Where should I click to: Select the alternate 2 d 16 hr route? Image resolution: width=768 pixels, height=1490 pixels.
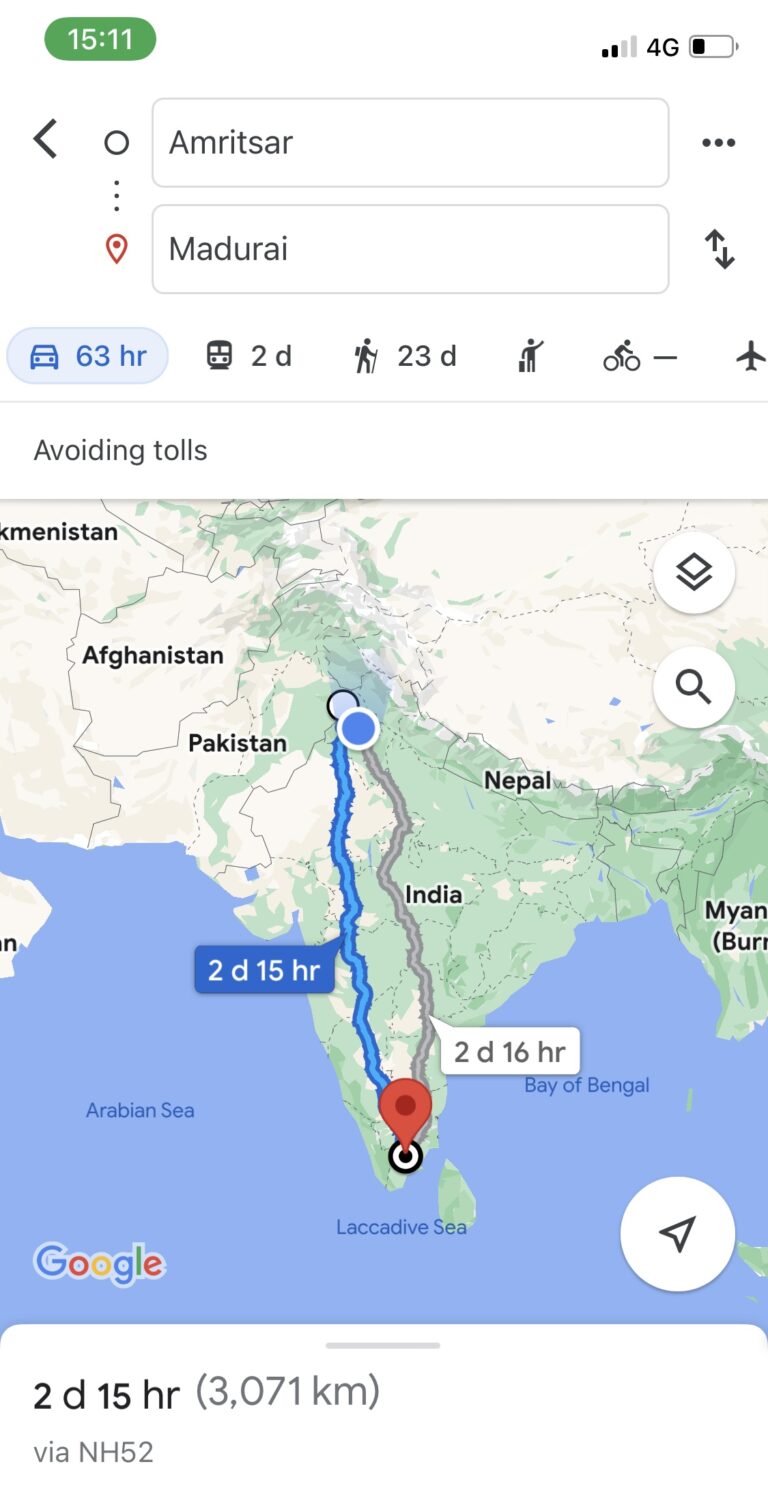[x=509, y=1051]
